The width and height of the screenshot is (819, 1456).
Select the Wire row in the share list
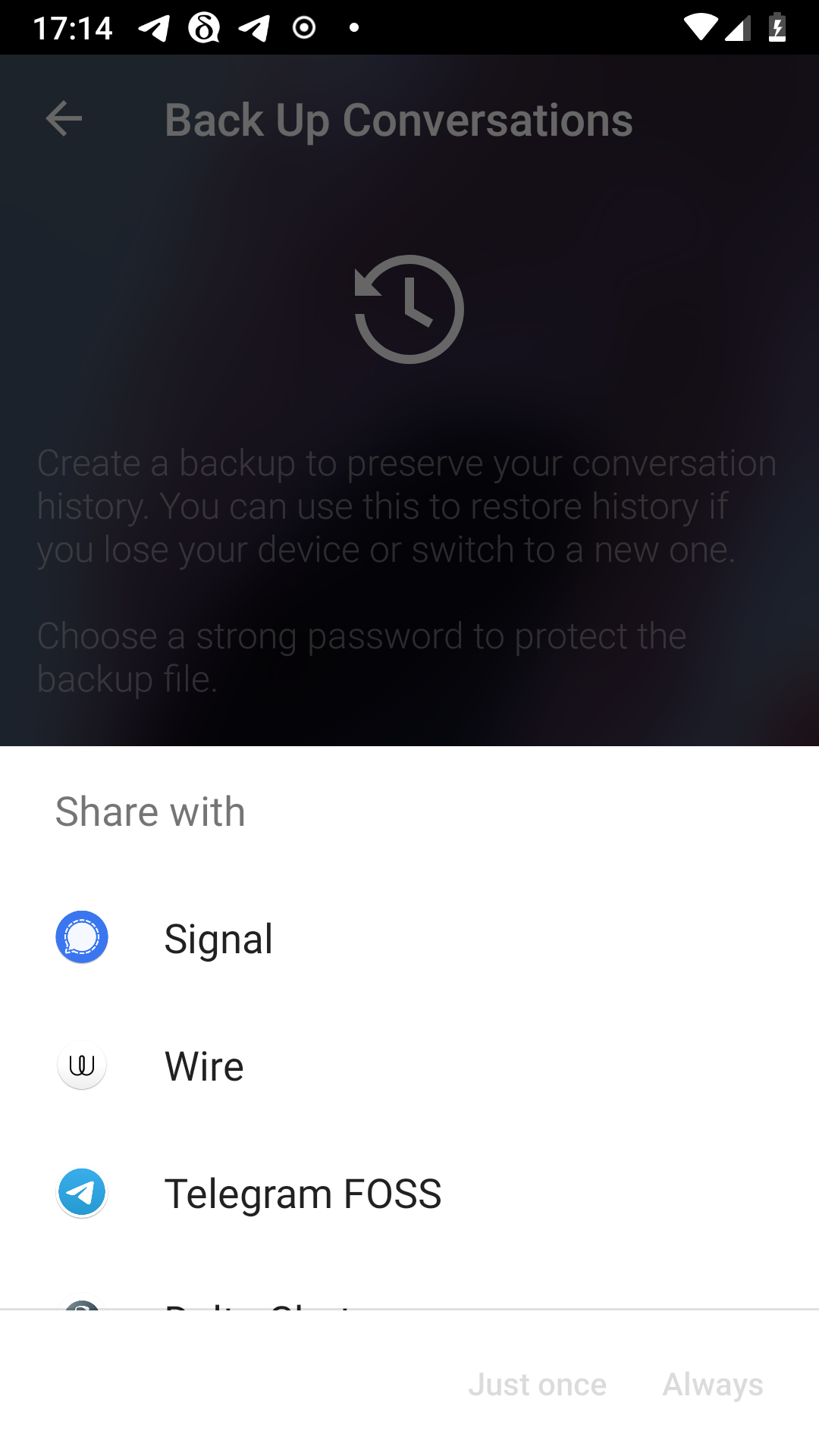[x=204, y=1065]
